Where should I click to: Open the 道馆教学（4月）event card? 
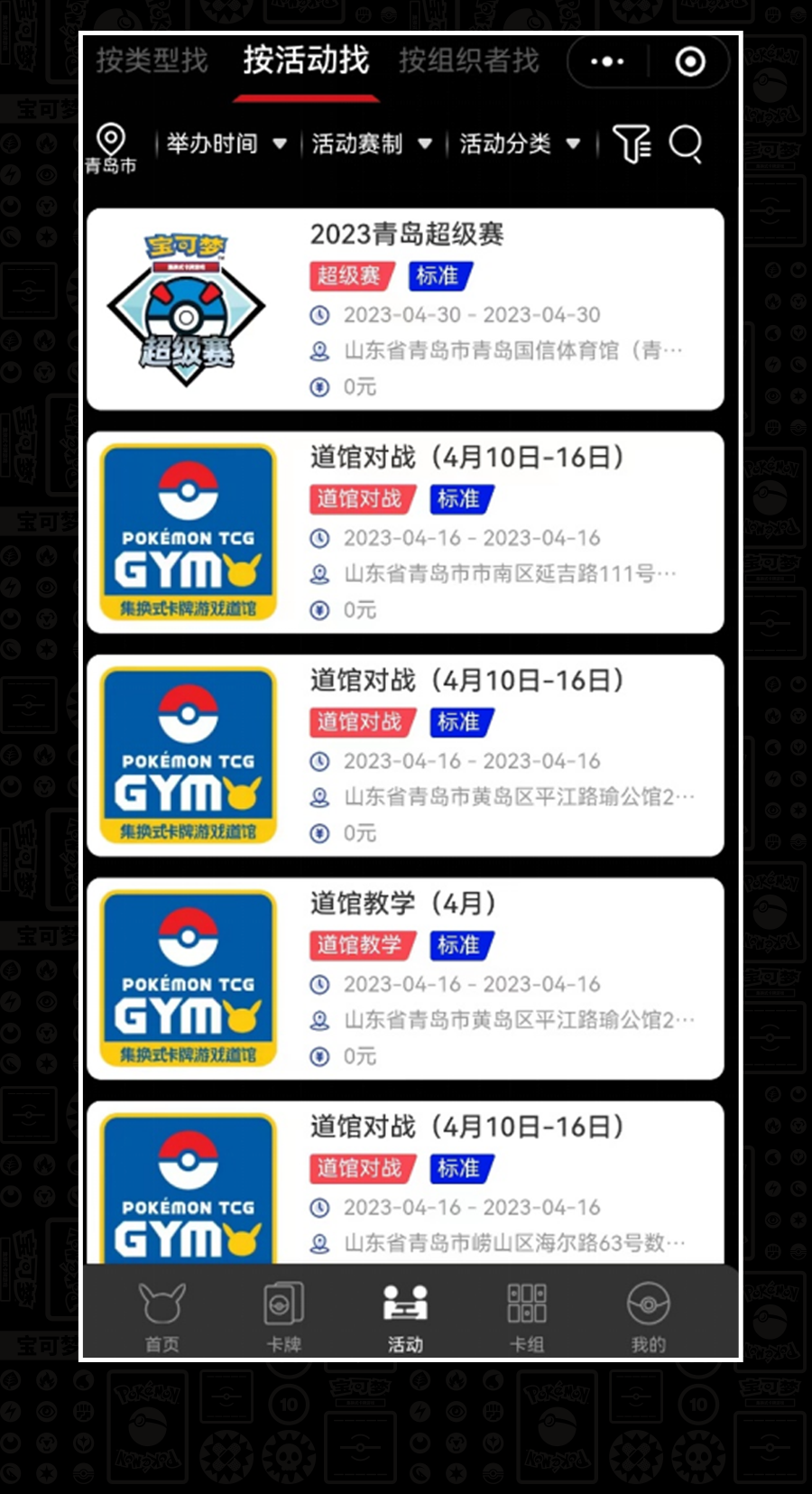point(405,979)
